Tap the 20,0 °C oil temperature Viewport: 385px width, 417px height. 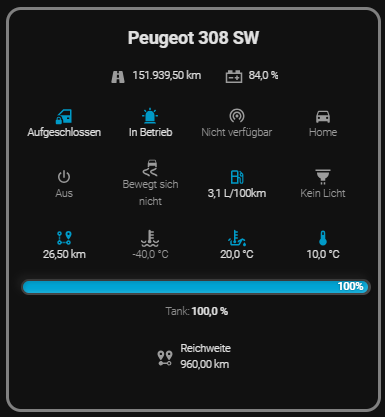(x=237, y=245)
